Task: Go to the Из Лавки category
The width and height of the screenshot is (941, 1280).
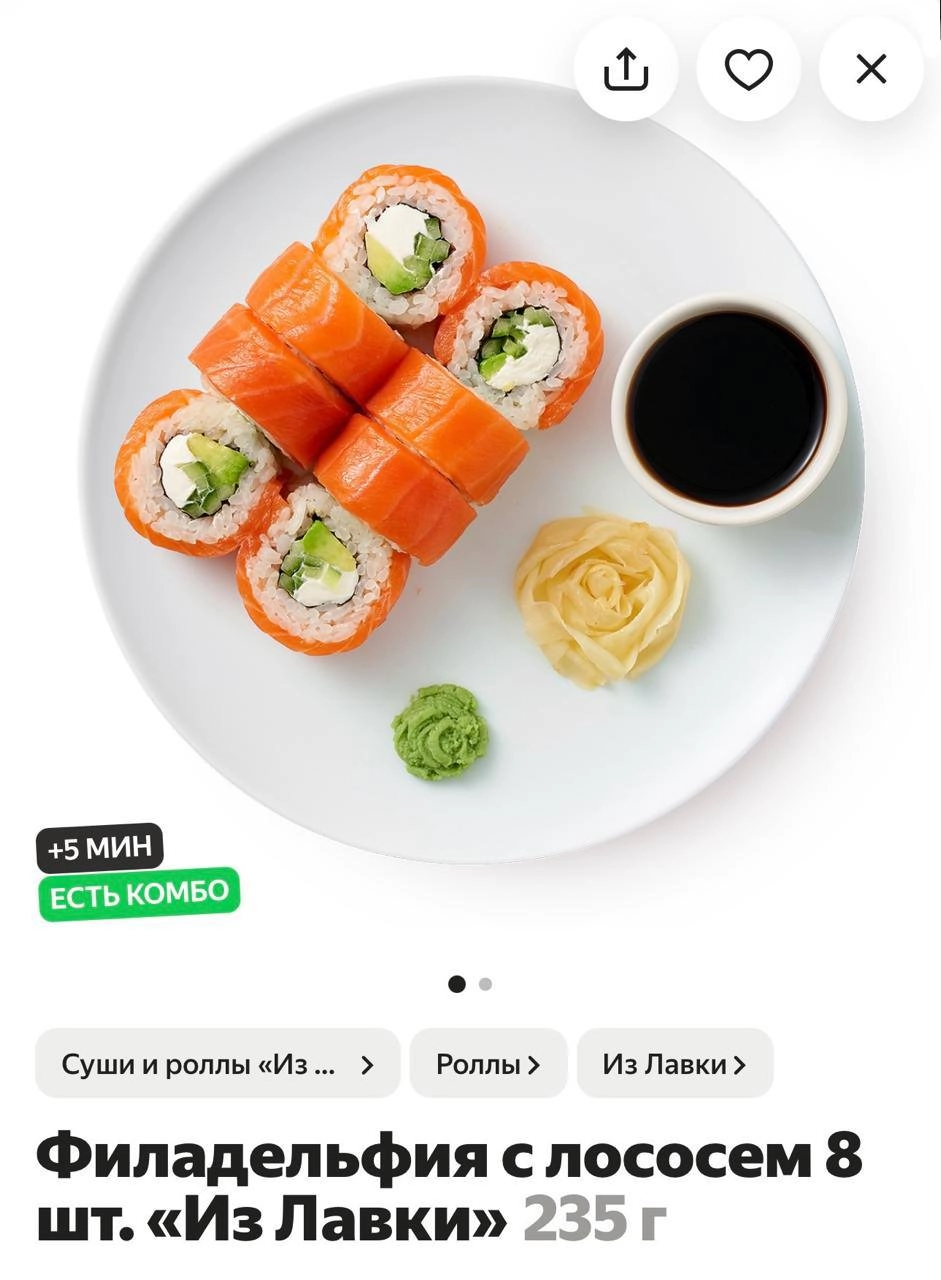Action: point(675,1064)
